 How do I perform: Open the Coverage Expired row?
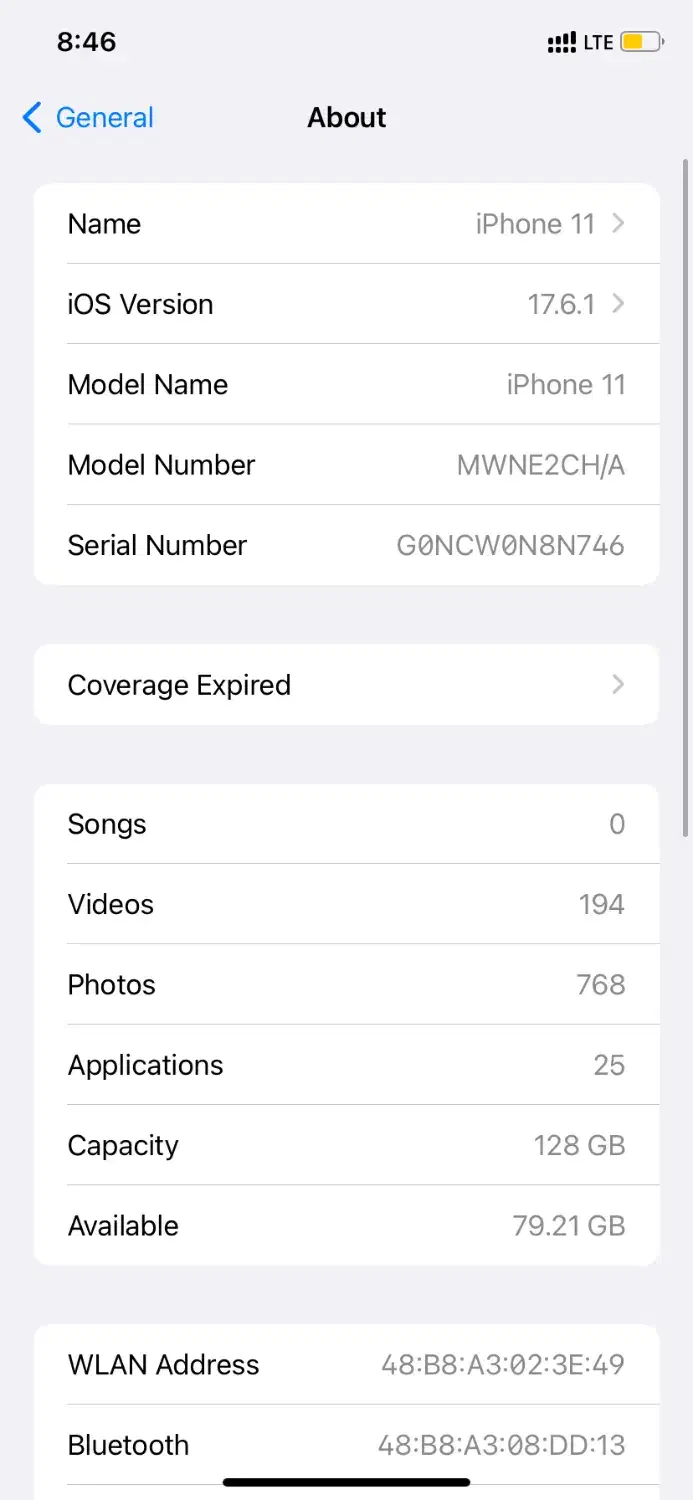(x=346, y=685)
